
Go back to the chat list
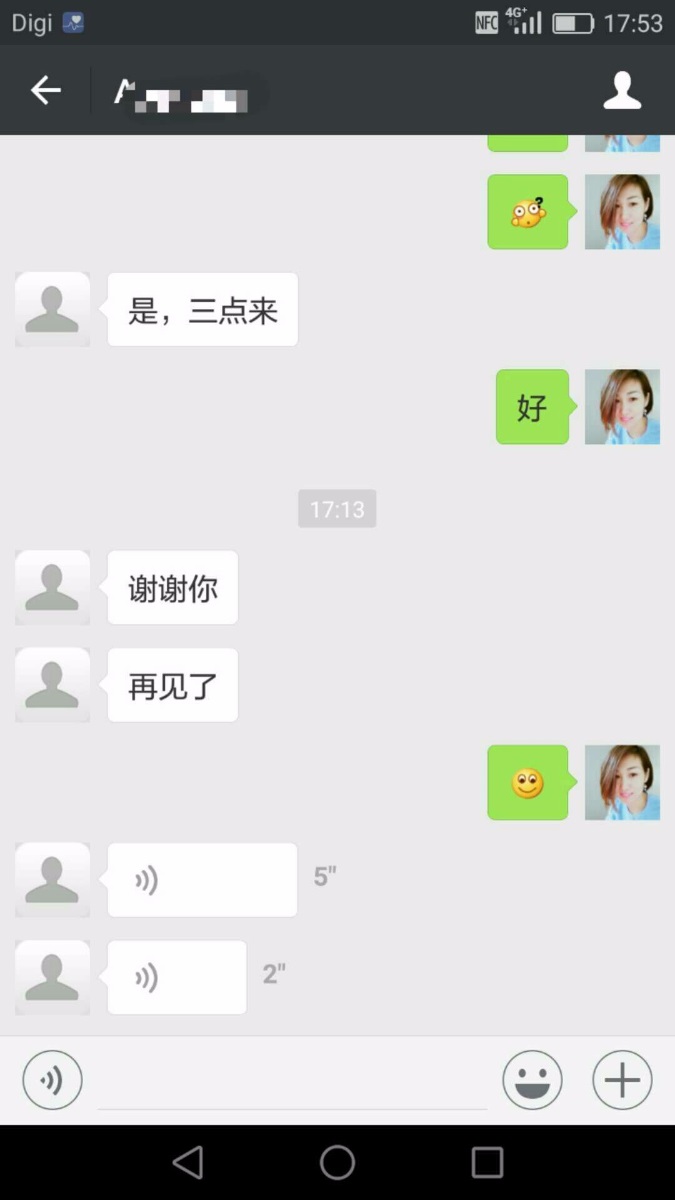(x=46, y=91)
